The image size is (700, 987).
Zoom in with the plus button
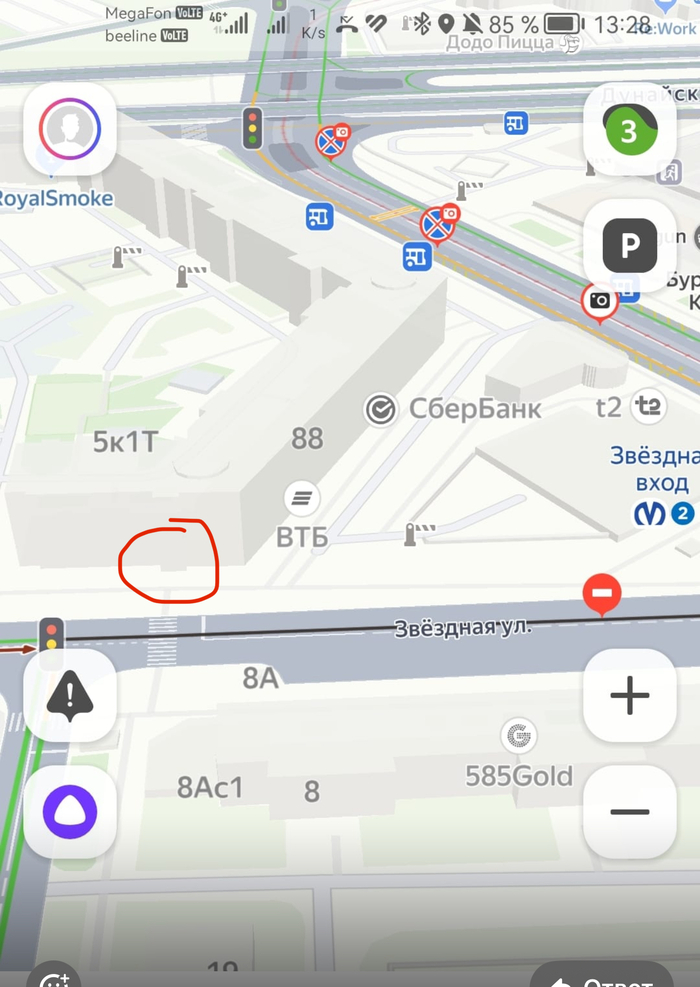point(629,695)
